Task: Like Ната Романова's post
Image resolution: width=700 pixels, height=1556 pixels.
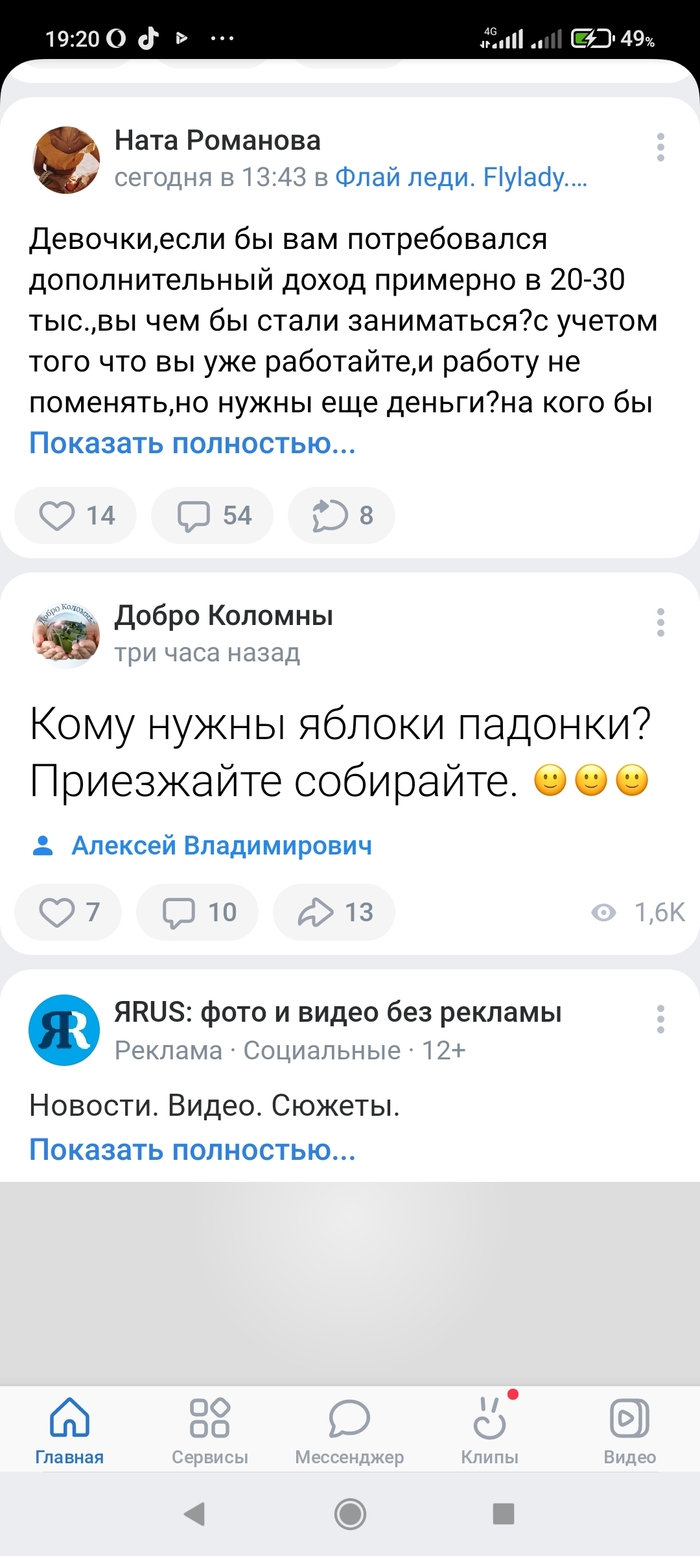Action: click(x=77, y=515)
